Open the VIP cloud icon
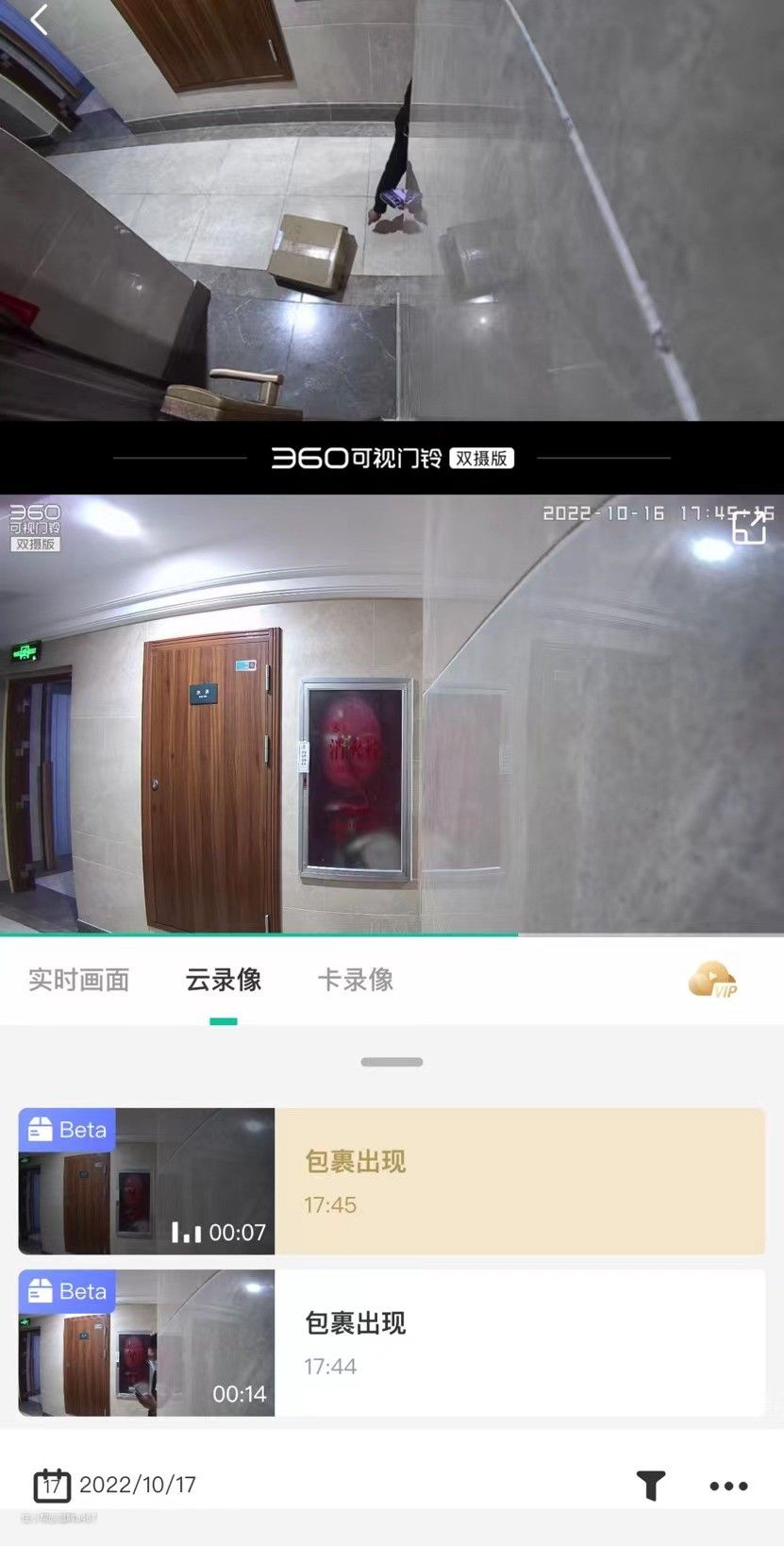Image resolution: width=784 pixels, height=1546 pixels. tap(712, 979)
